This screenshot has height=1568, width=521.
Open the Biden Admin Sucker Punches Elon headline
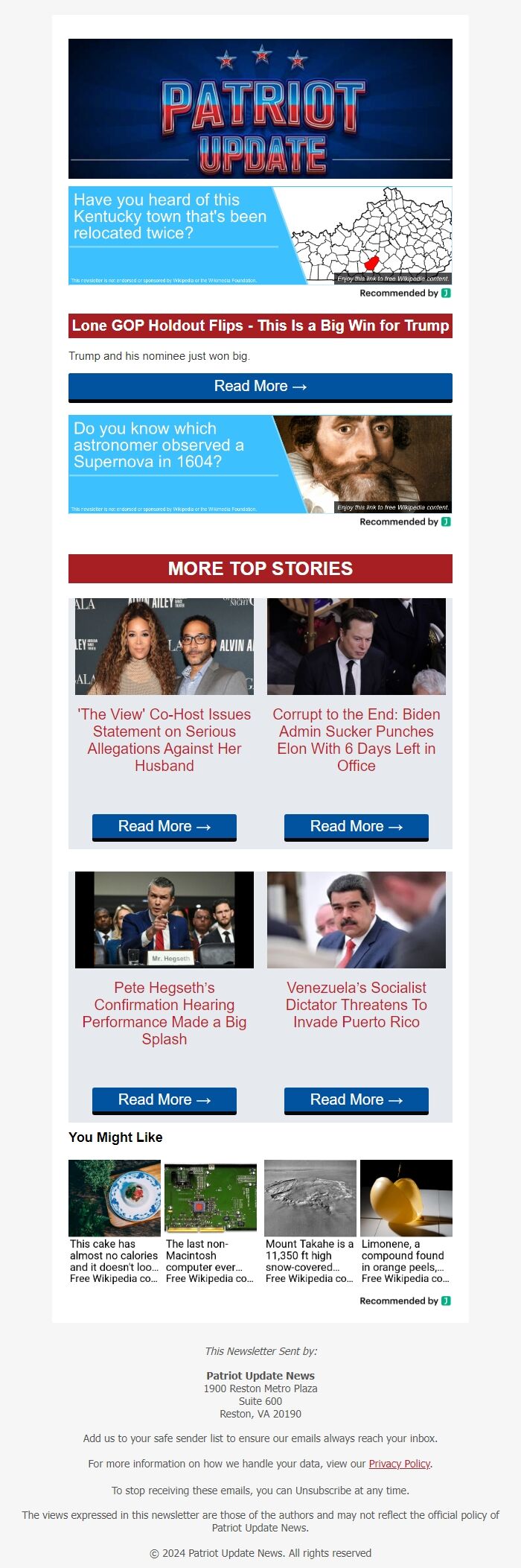point(356,740)
